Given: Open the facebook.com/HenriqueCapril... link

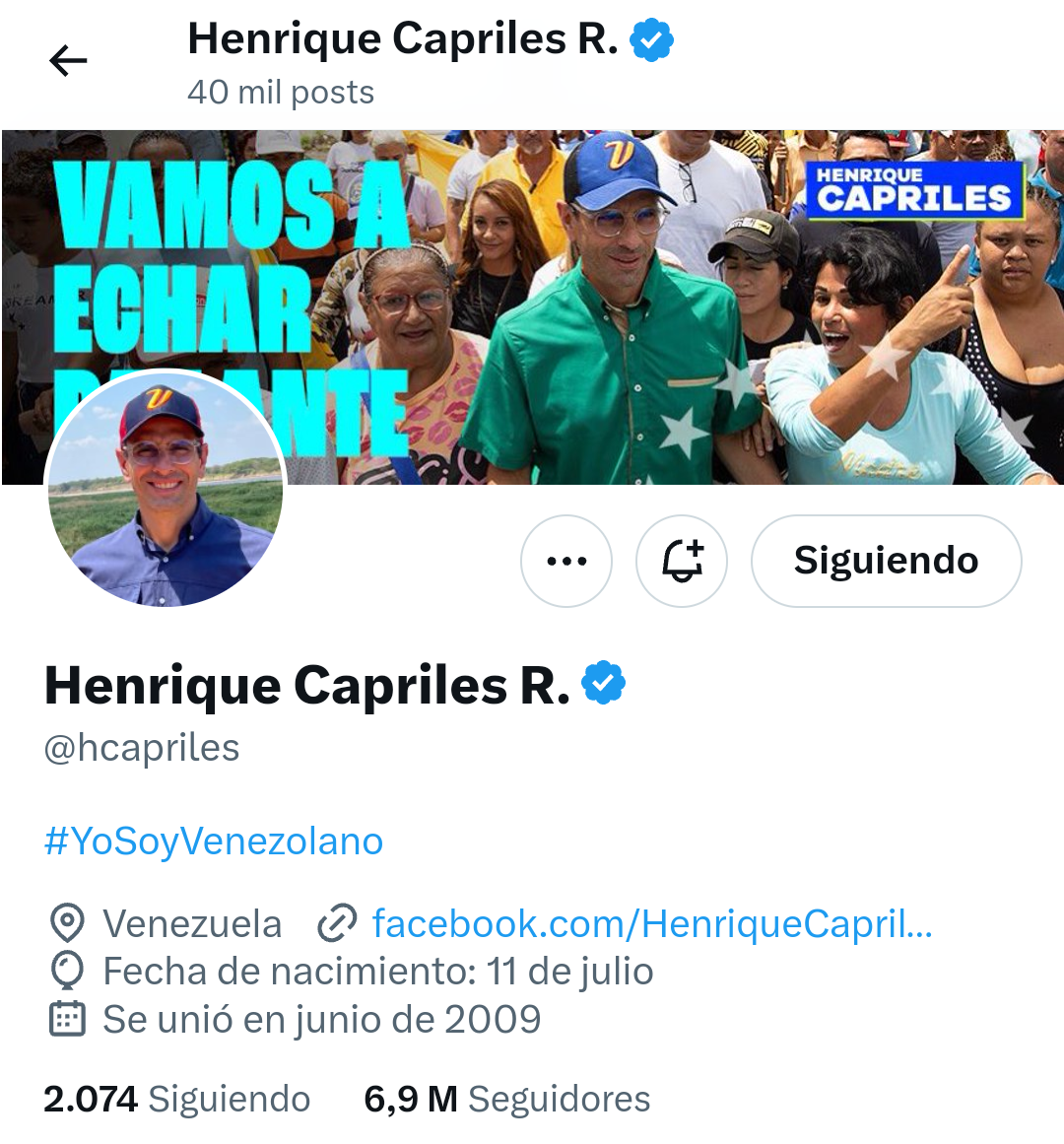Looking at the screenshot, I should tap(651, 924).
